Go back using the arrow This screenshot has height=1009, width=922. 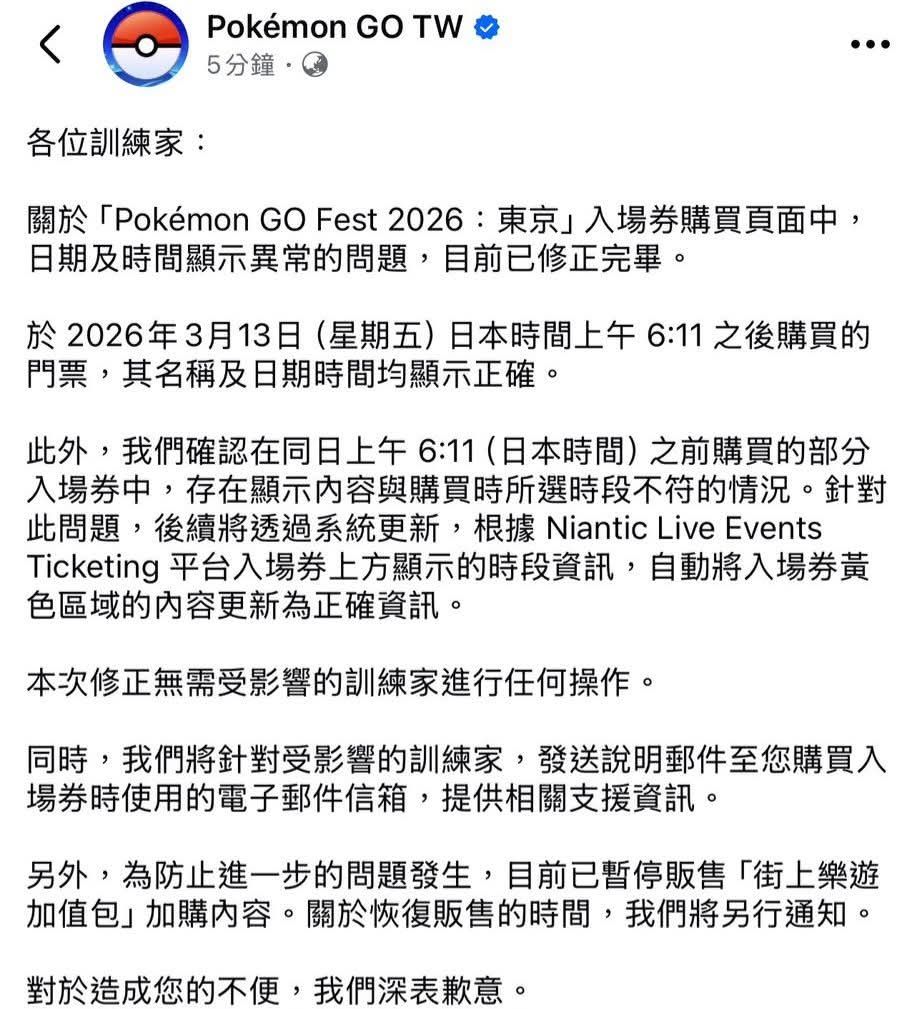pos(50,45)
